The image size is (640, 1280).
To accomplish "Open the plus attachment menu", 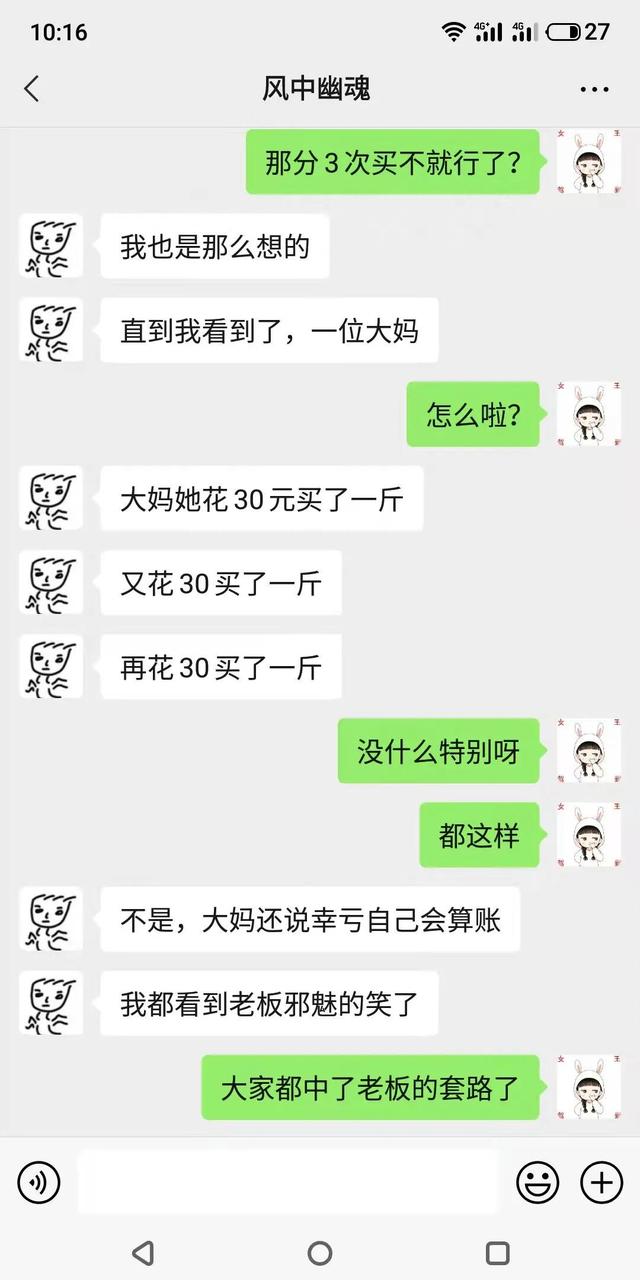I will coord(602,1183).
